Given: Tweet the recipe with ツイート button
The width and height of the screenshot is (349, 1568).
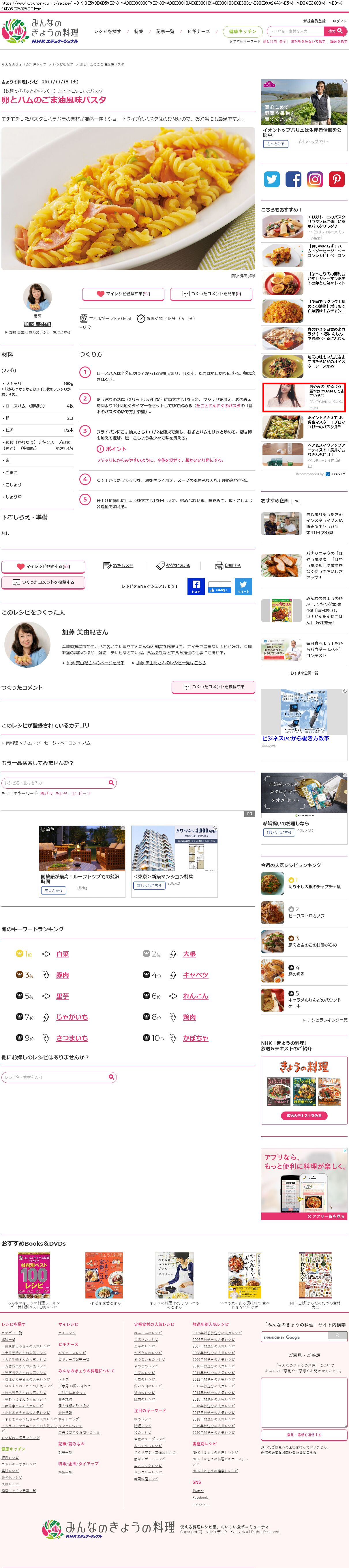Looking at the screenshot, I should [243, 586].
